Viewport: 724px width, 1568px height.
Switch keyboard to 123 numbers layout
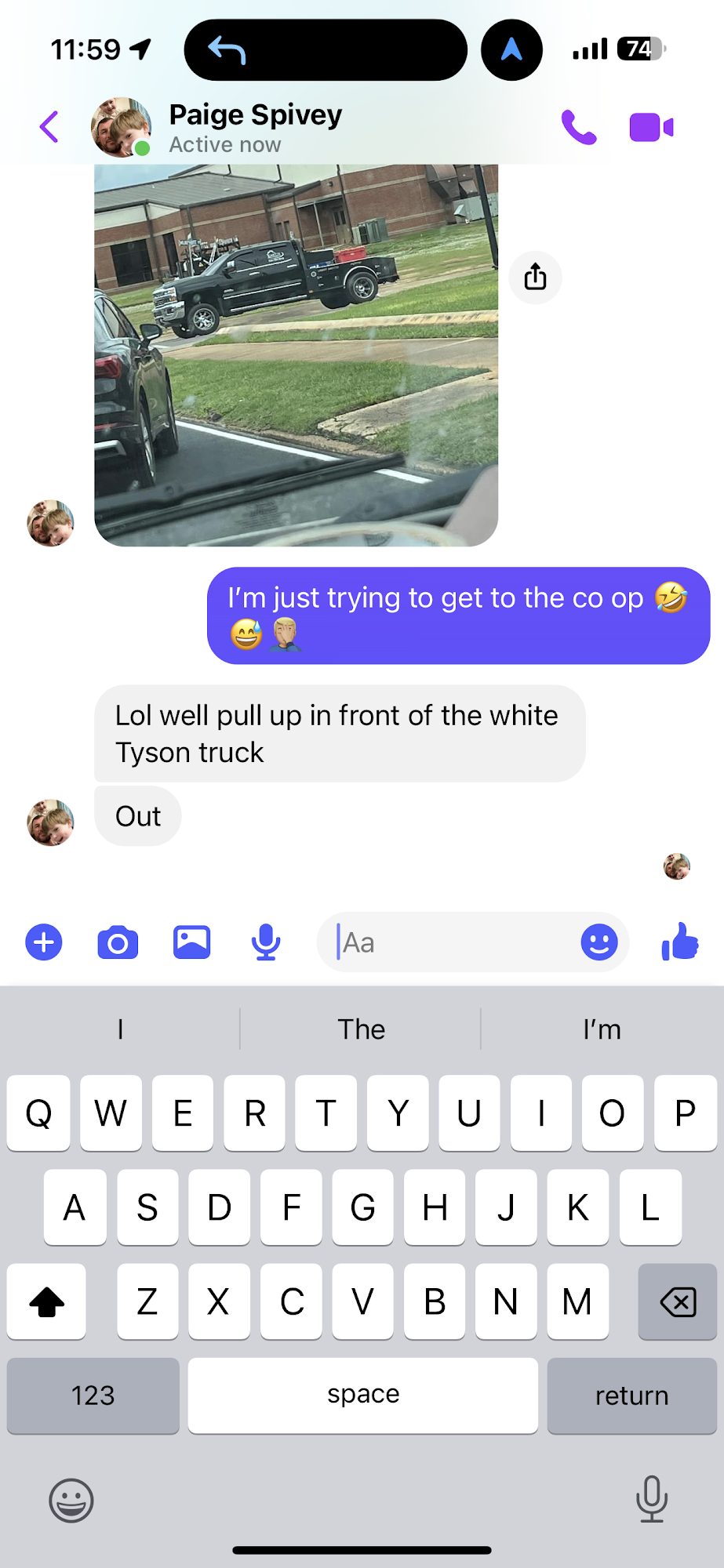click(93, 1396)
